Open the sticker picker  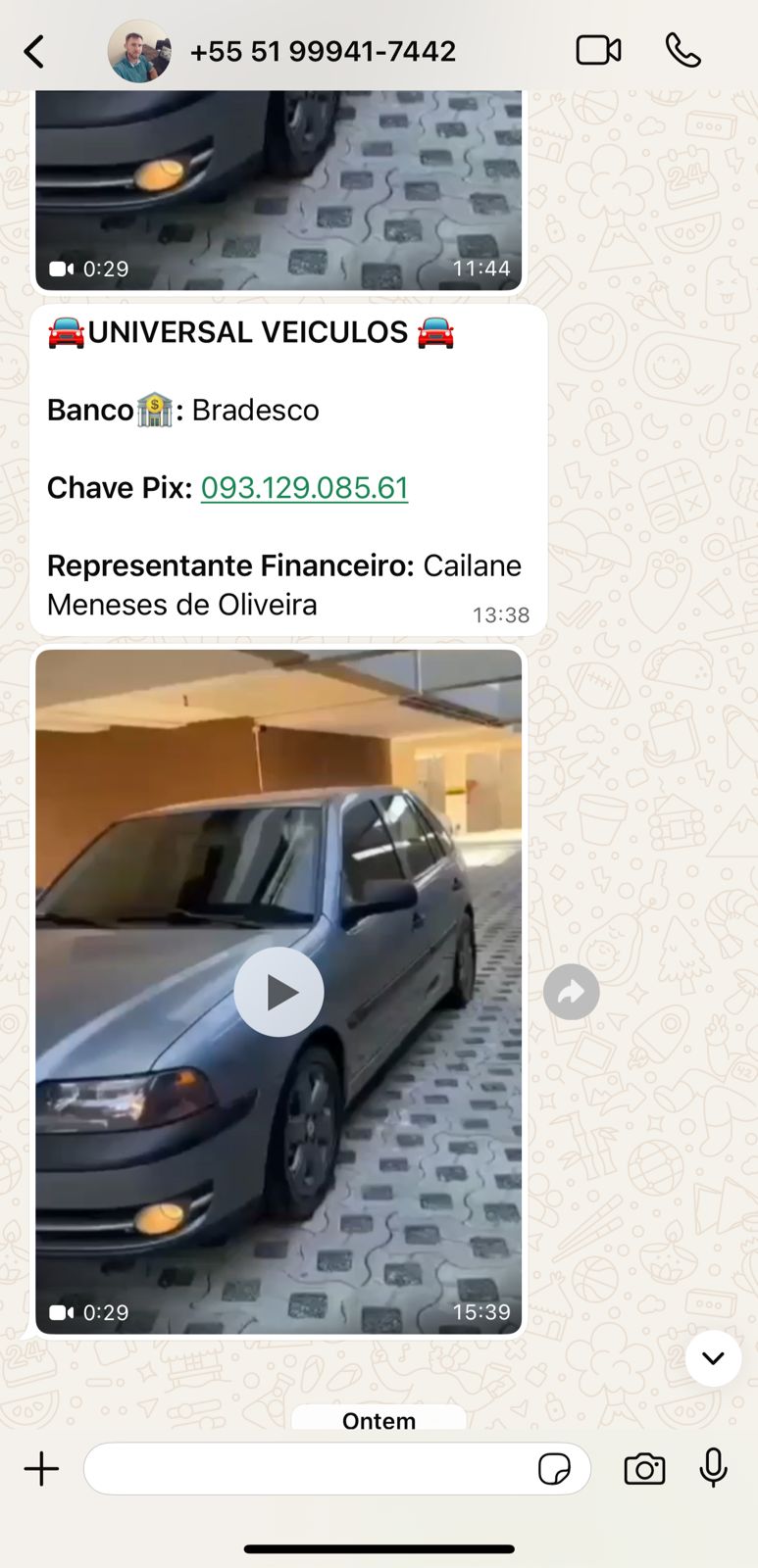tap(554, 1469)
